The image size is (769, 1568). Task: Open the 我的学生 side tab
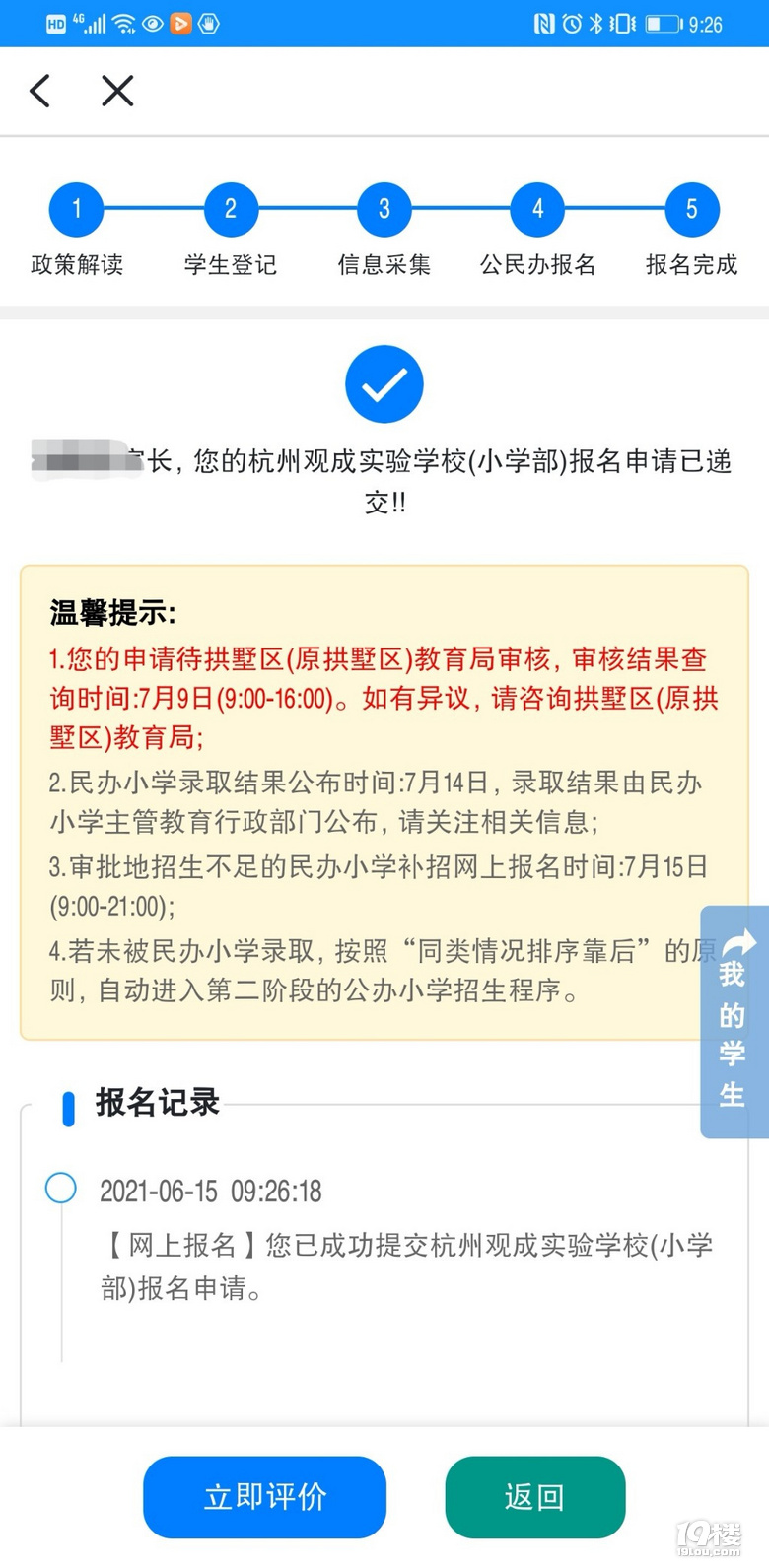(733, 1022)
